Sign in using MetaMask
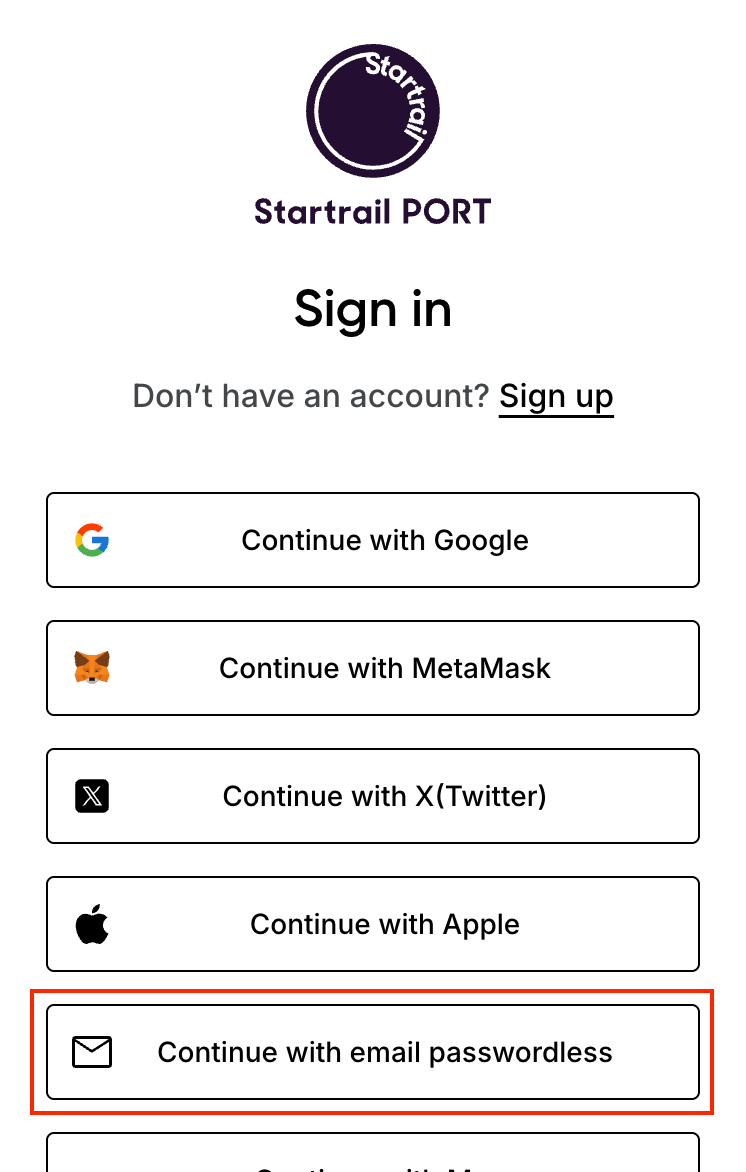The width and height of the screenshot is (746, 1172). click(372, 668)
